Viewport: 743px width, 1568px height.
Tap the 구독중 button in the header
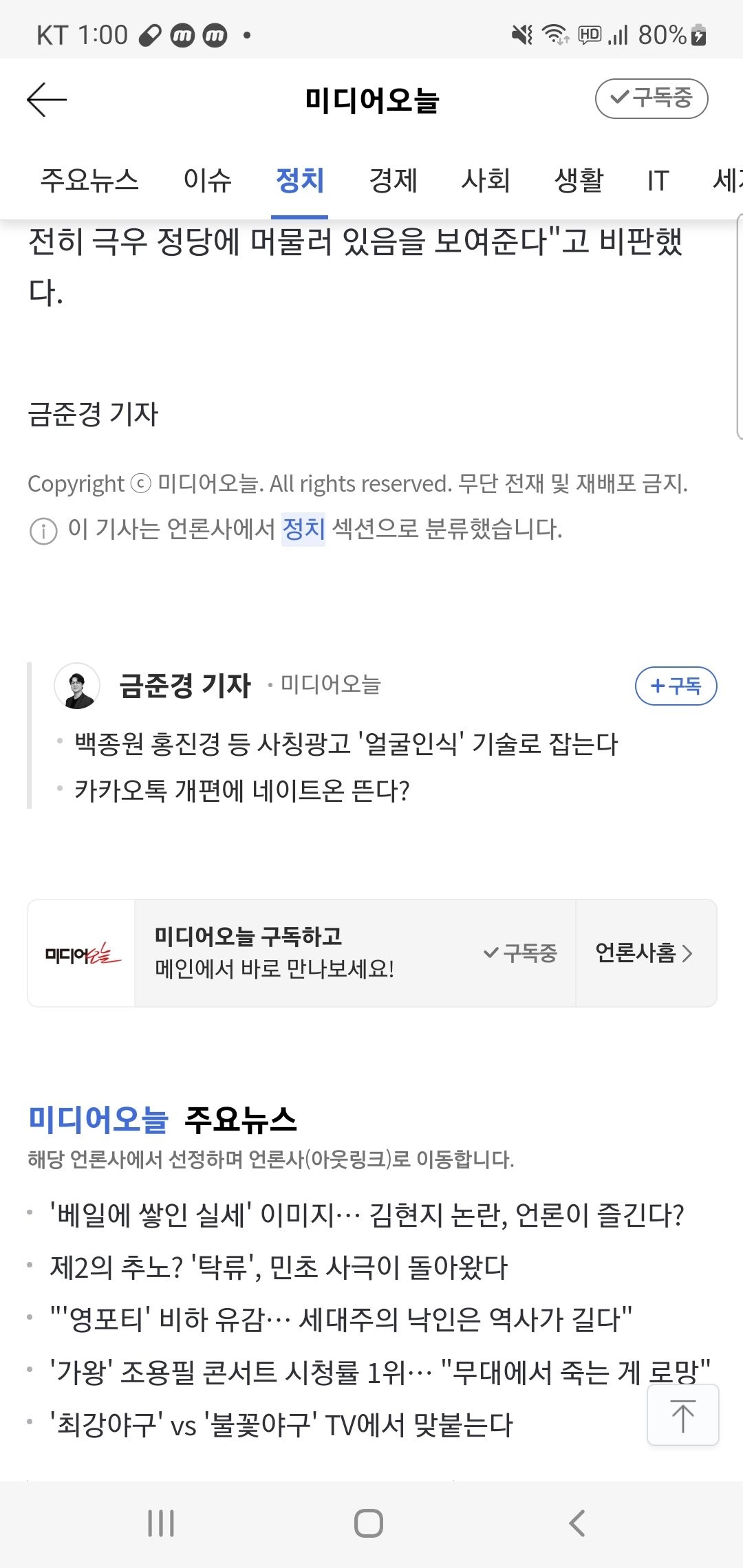[651, 98]
